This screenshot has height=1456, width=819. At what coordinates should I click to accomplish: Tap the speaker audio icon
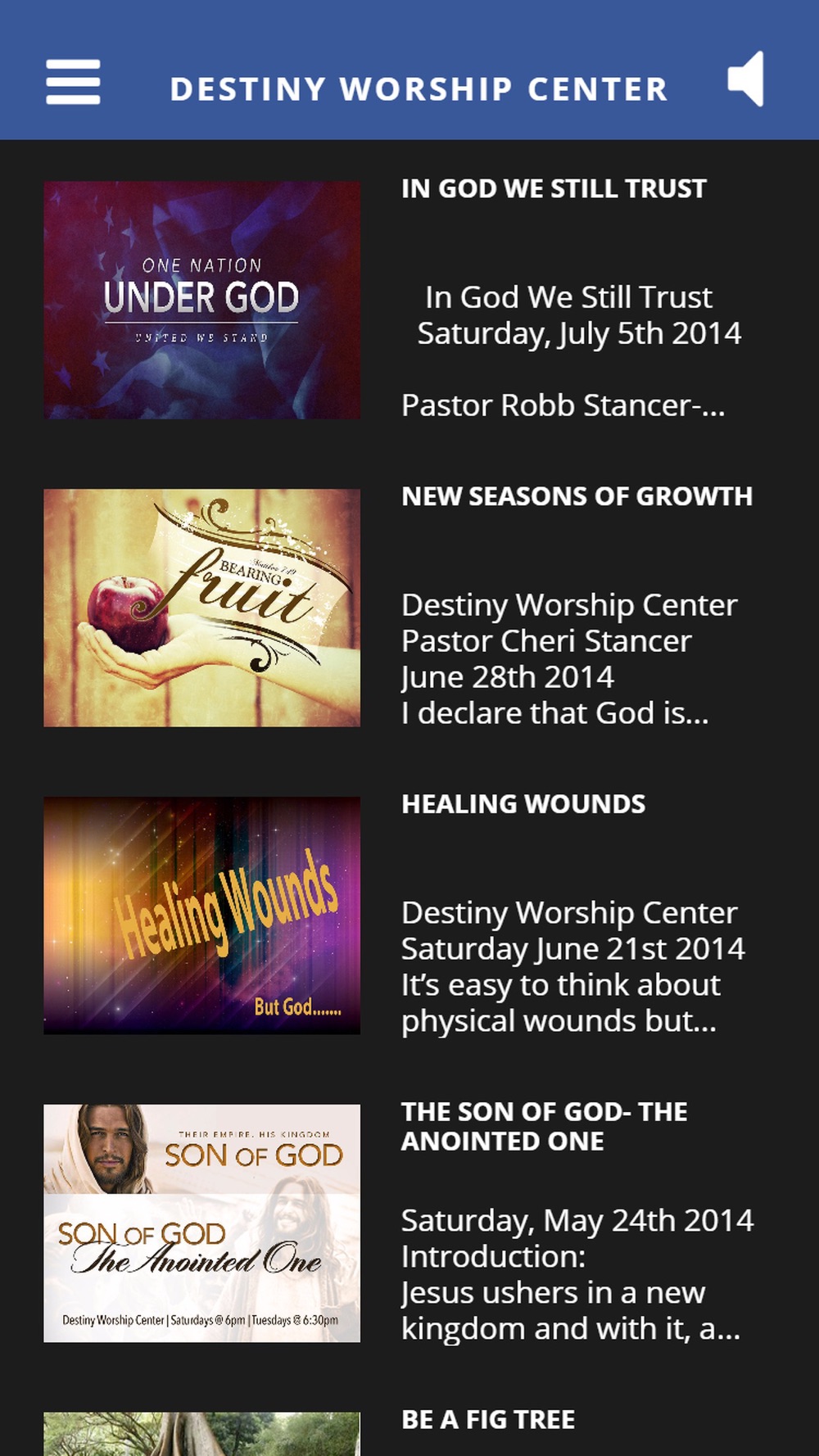click(746, 79)
